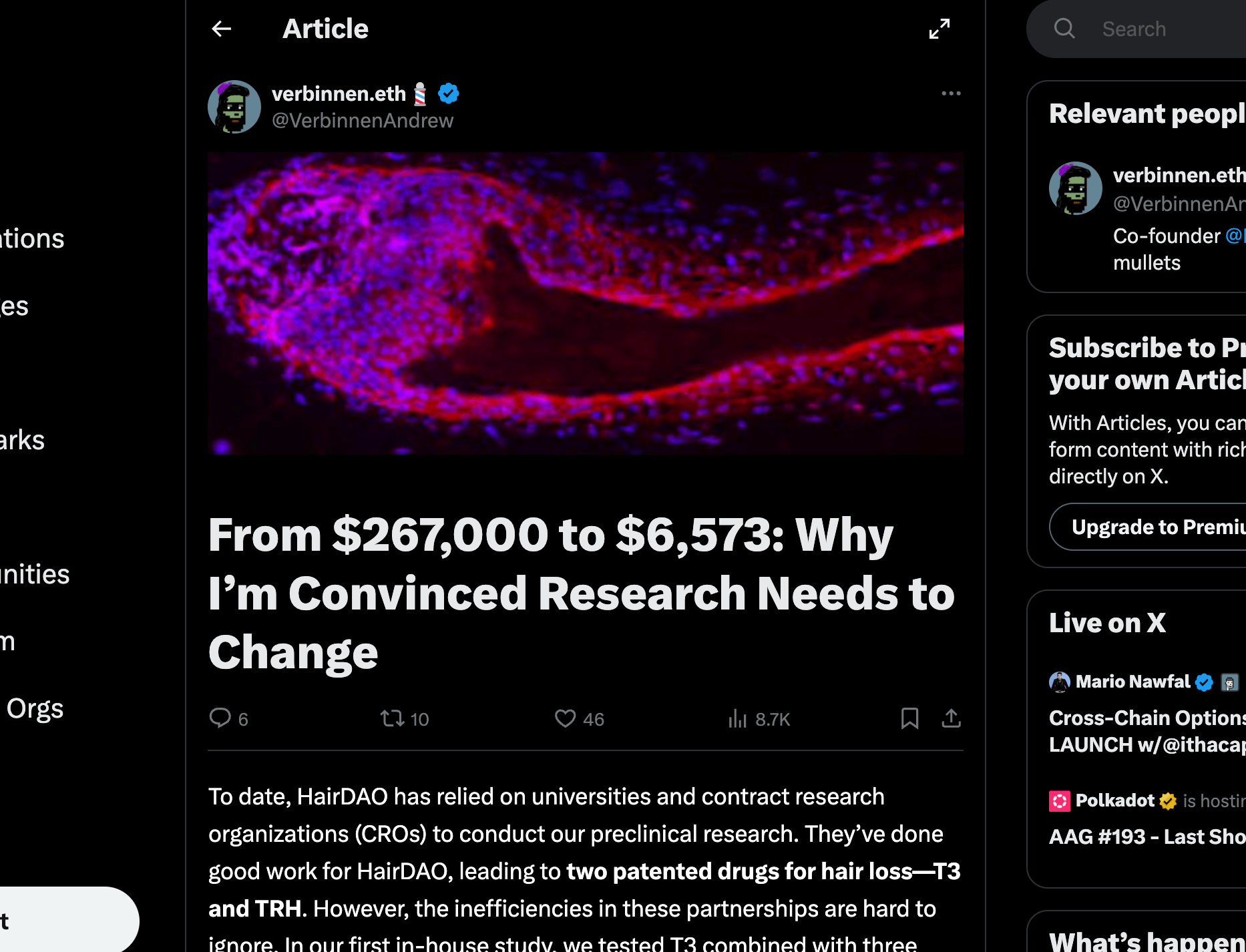Expand the article to full view
The width and height of the screenshot is (1246, 952).
tap(939, 29)
